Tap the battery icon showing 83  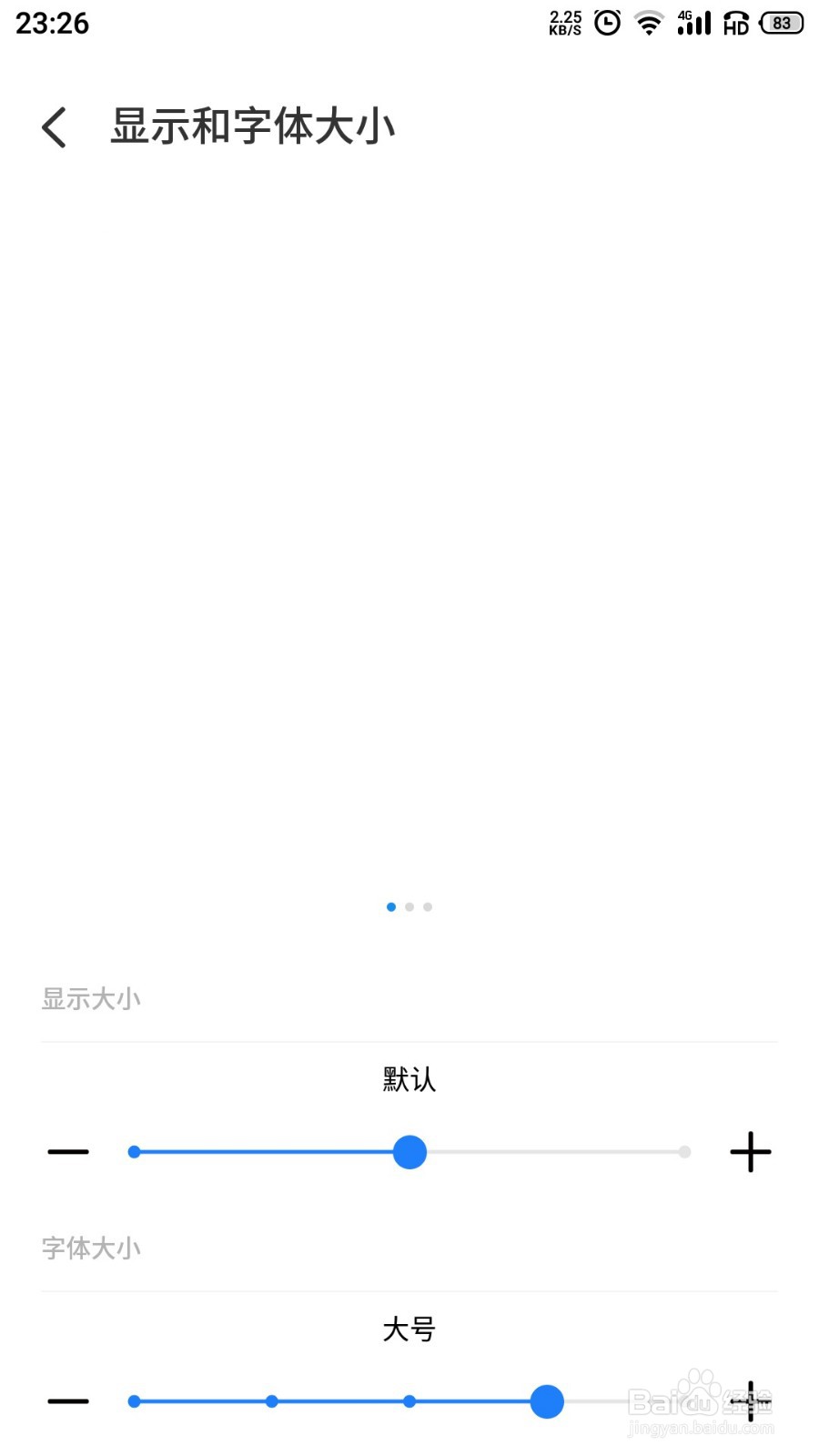click(780, 23)
